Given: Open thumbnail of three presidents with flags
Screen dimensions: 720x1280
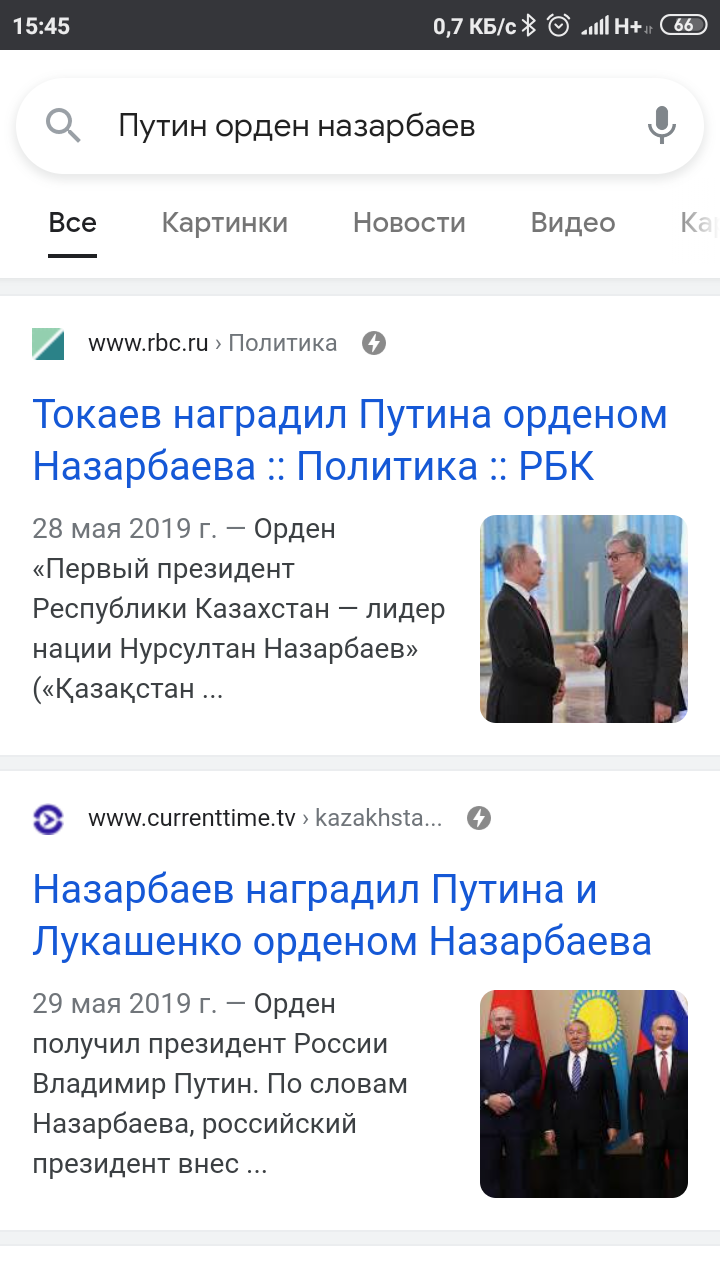Looking at the screenshot, I should [584, 1094].
